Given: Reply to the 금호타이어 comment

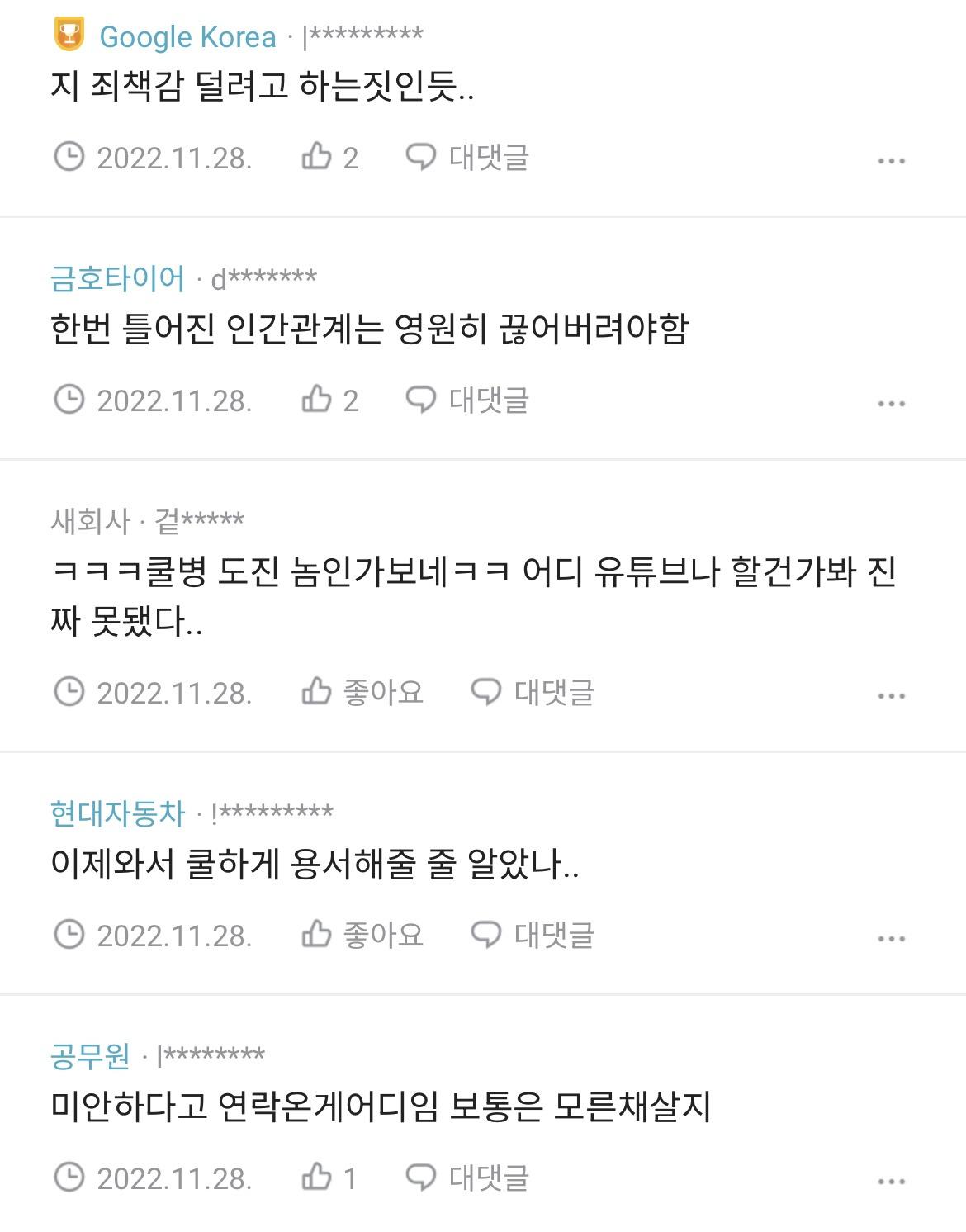Looking at the screenshot, I should [467, 400].
